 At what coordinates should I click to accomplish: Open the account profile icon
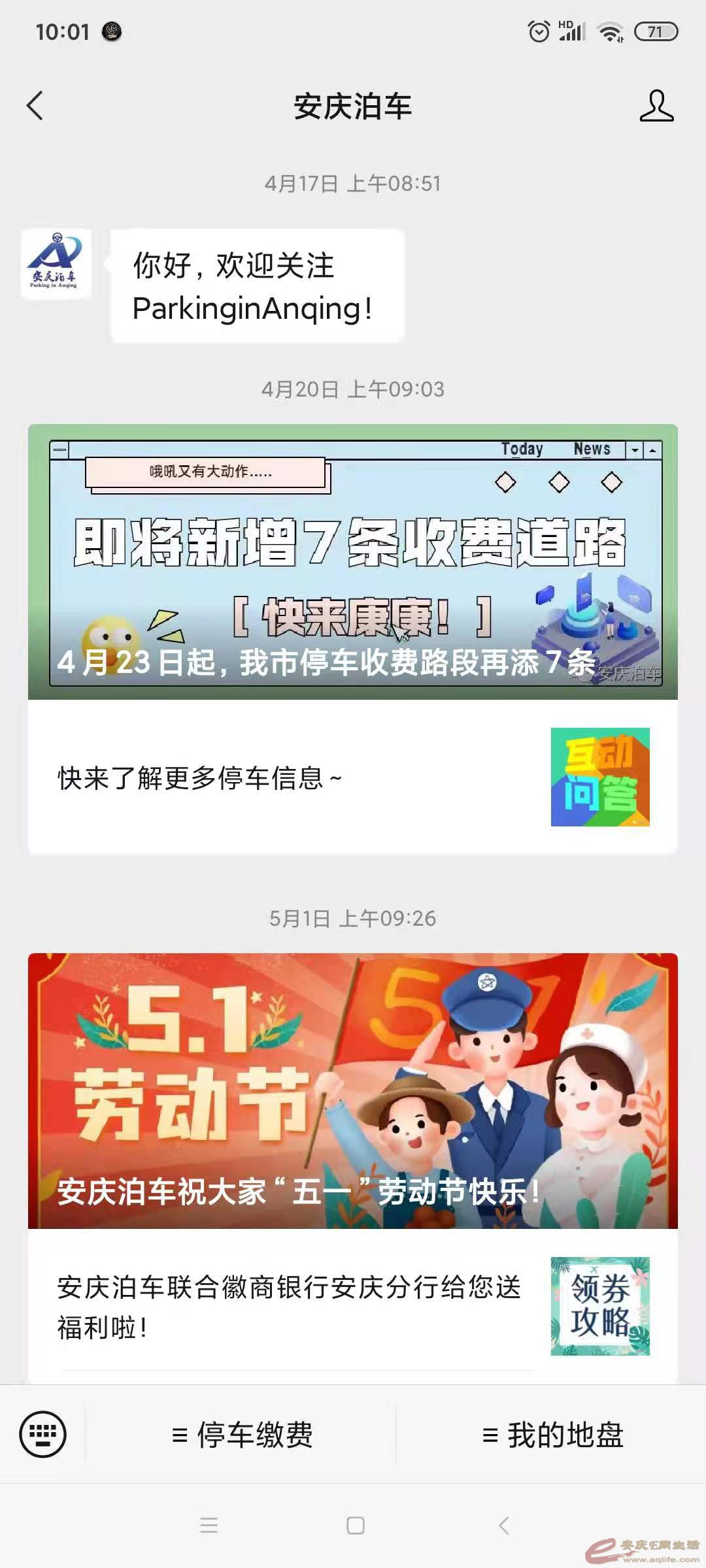[x=656, y=106]
